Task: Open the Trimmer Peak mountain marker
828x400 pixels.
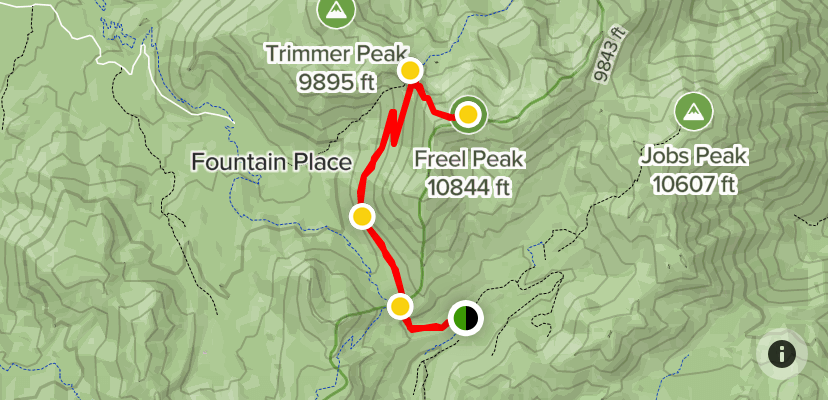Action: point(336,12)
